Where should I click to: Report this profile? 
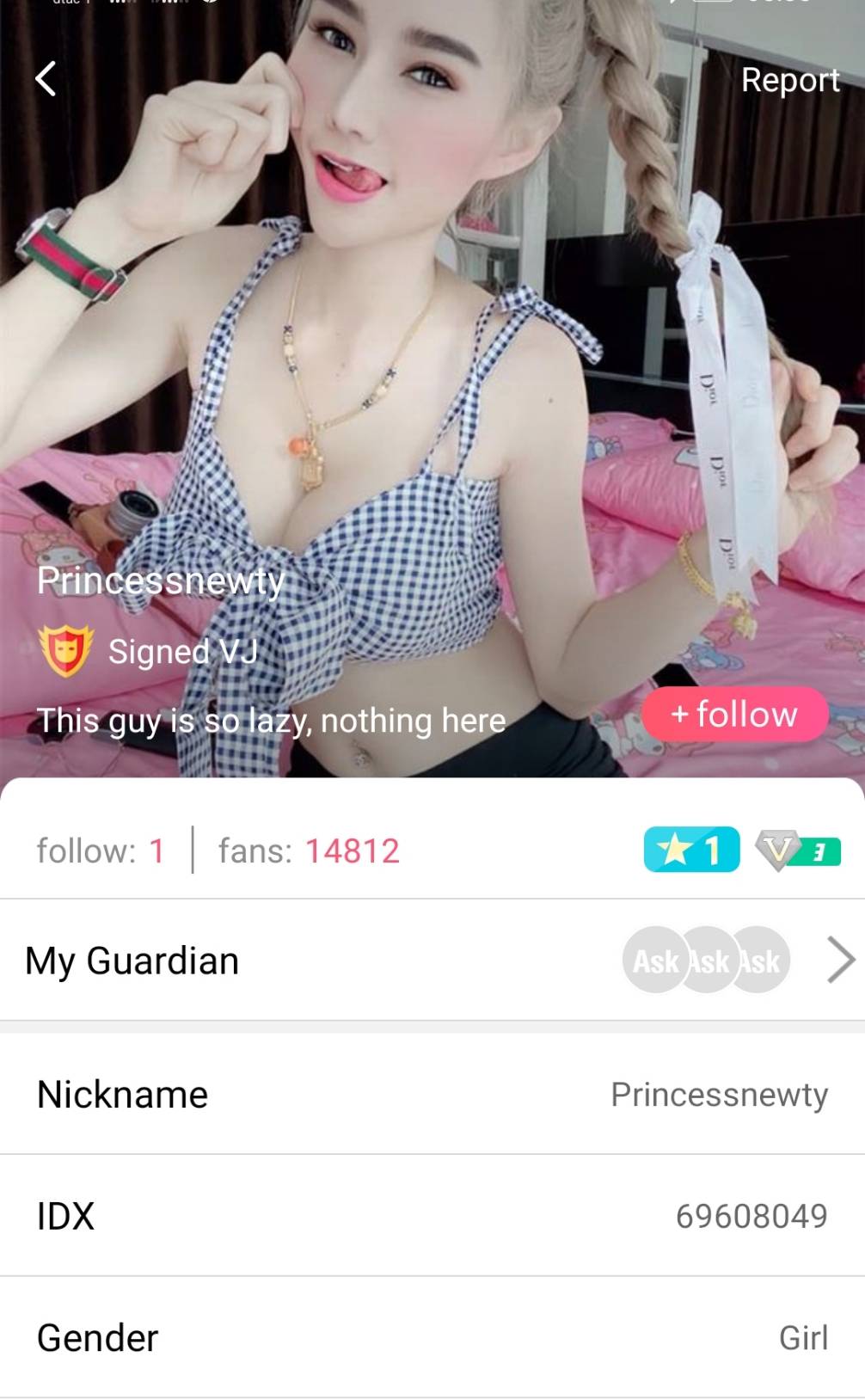tap(789, 80)
